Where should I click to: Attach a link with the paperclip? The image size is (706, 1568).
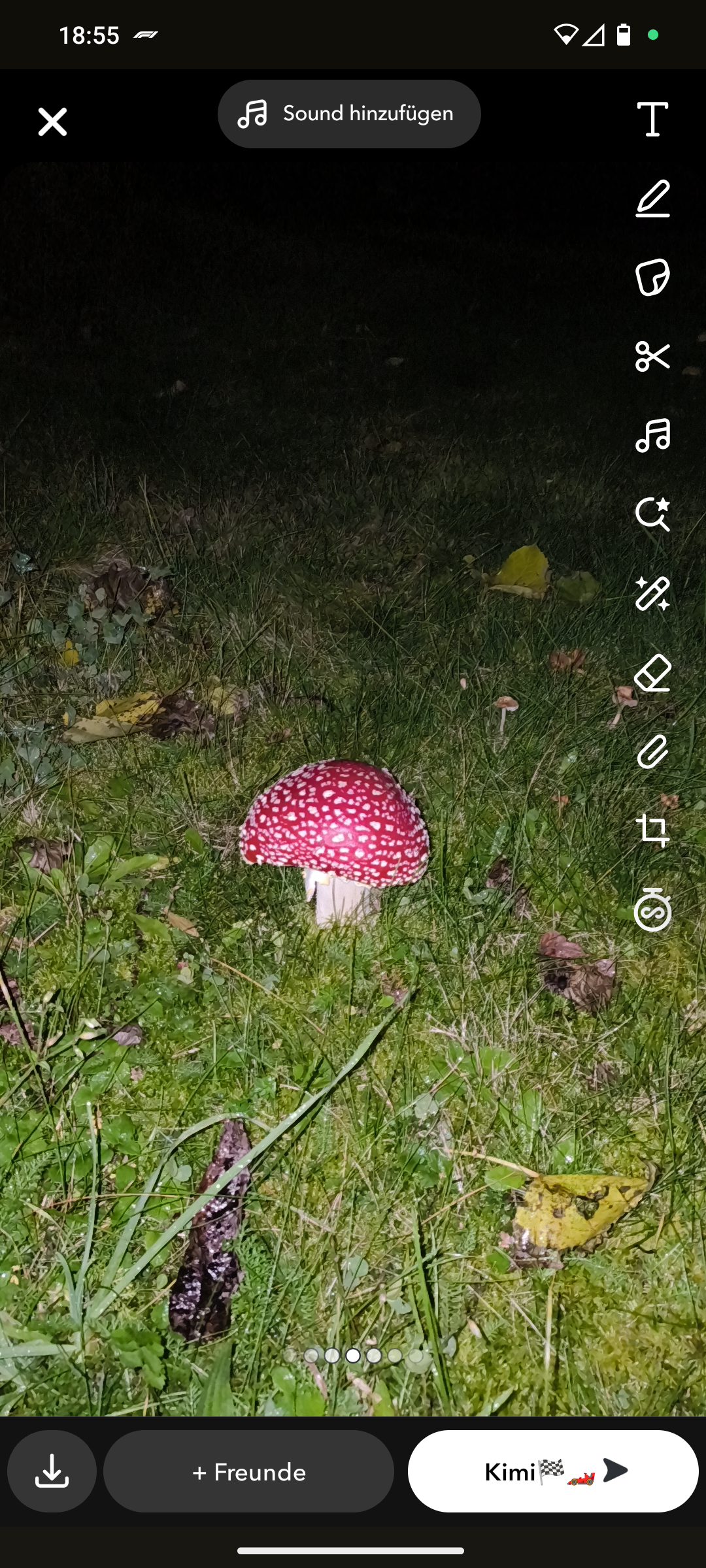click(x=652, y=752)
